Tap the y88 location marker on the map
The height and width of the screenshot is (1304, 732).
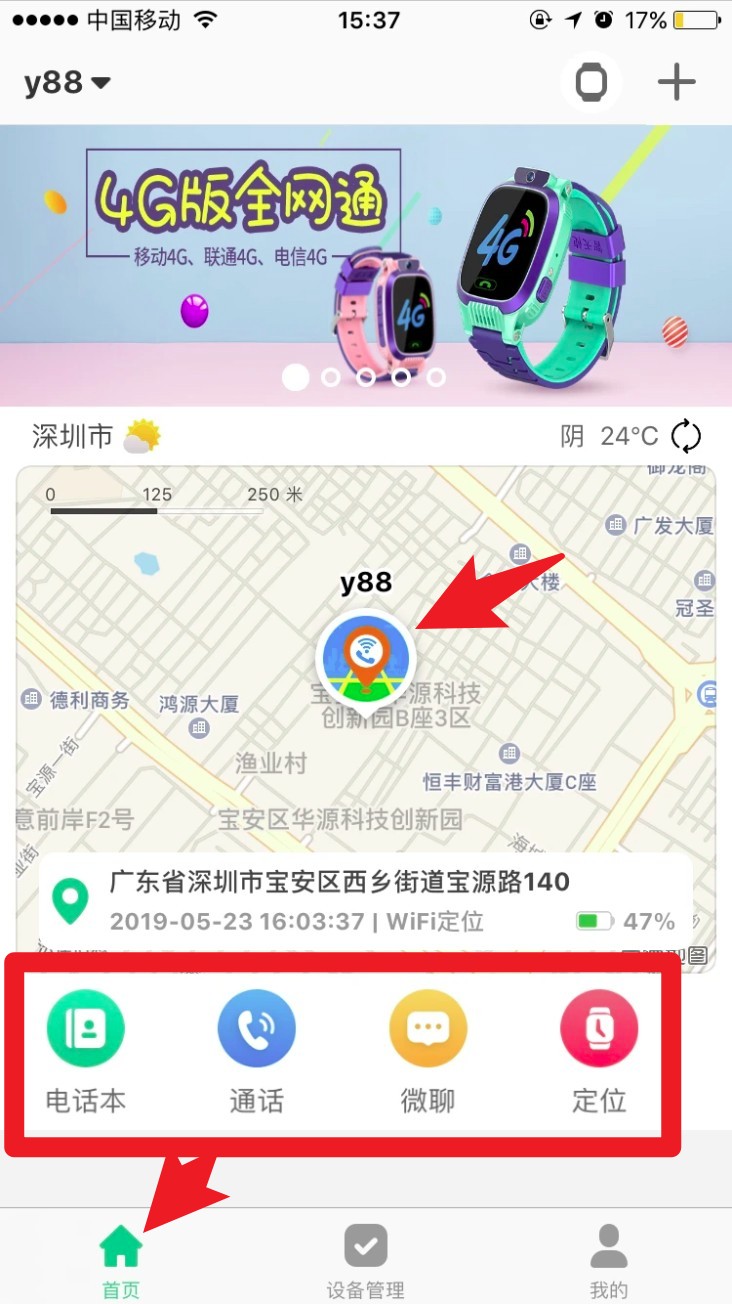click(x=365, y=657)
